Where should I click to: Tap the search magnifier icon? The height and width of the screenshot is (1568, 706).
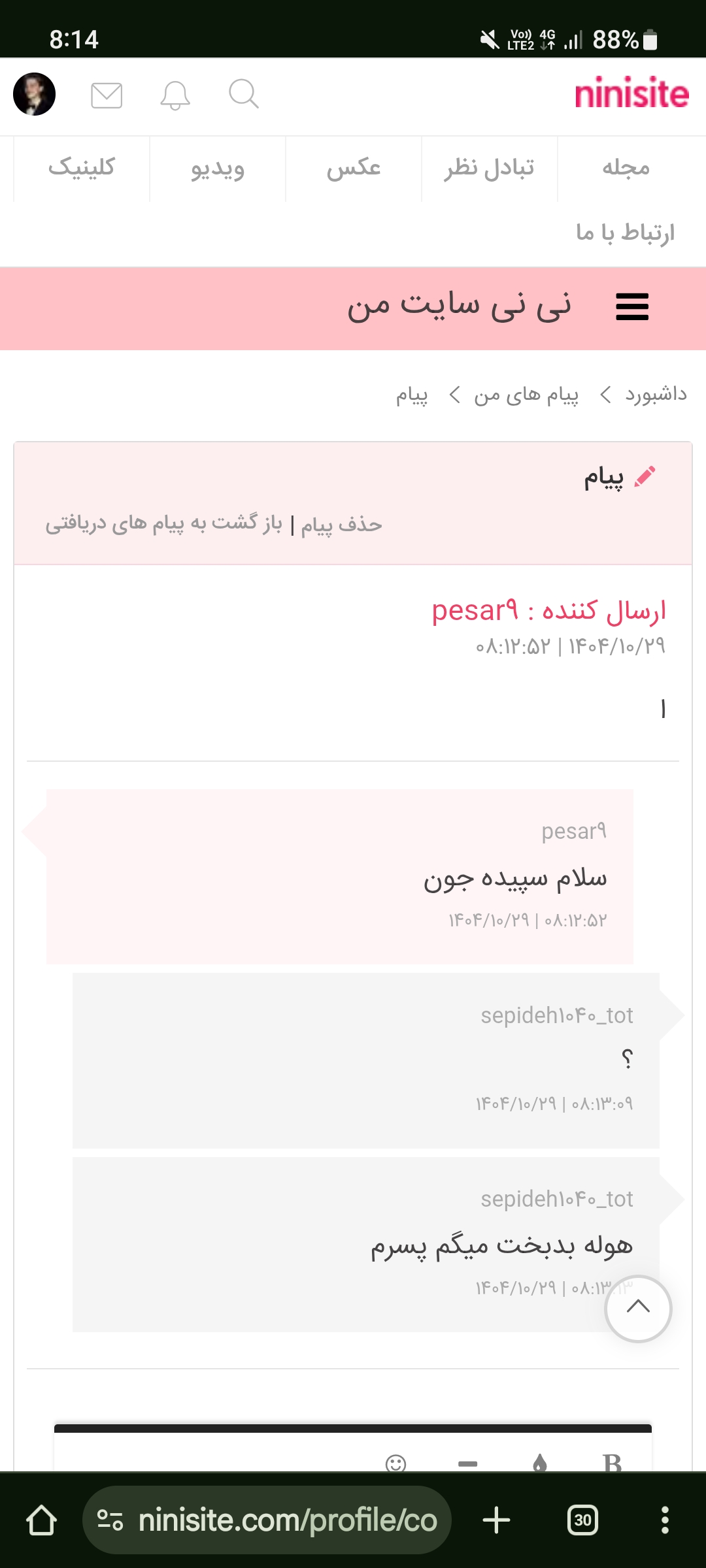pyautogui.click(x=244, y=94)
